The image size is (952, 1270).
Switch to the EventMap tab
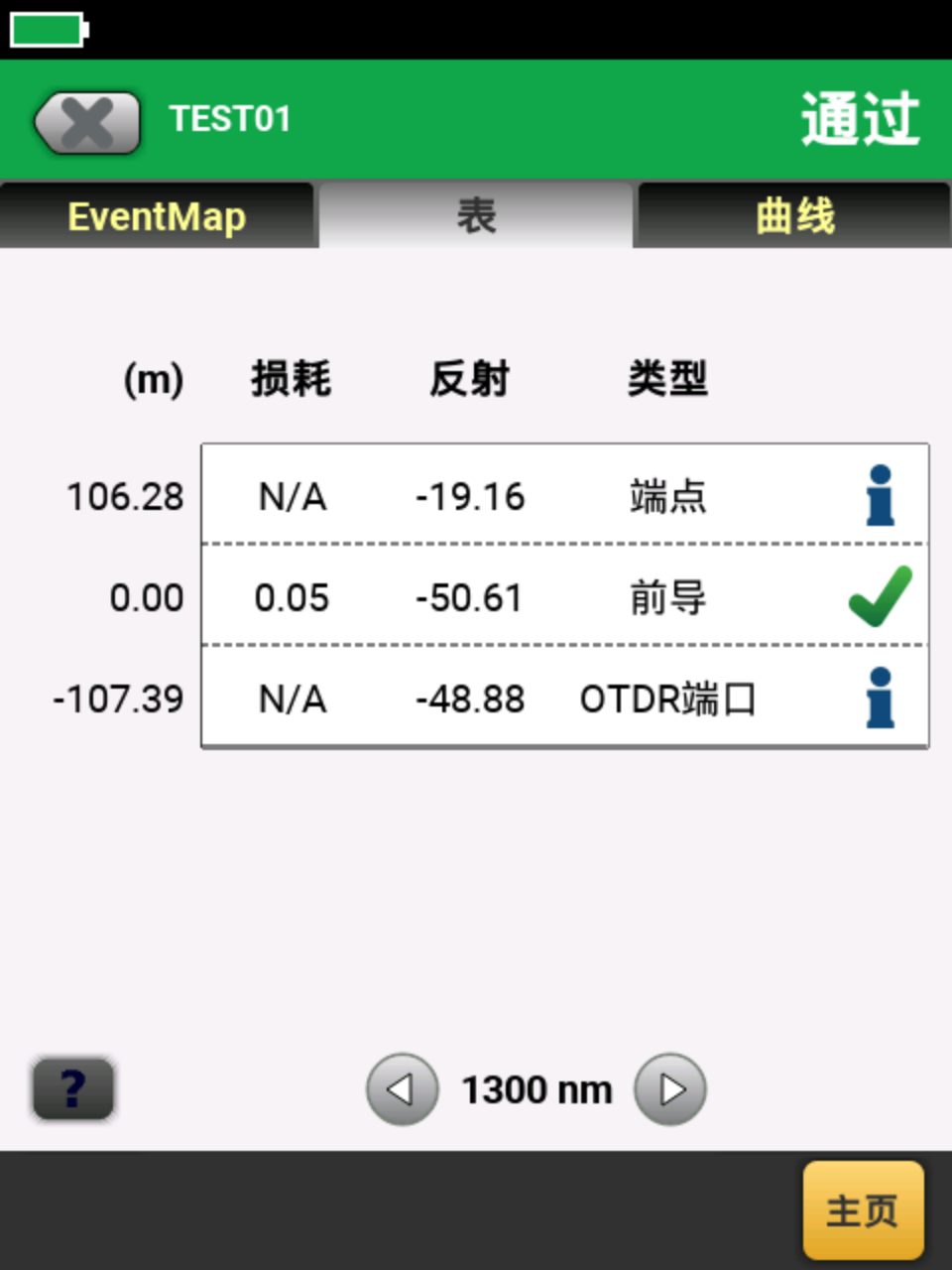(x=157, y=215)
